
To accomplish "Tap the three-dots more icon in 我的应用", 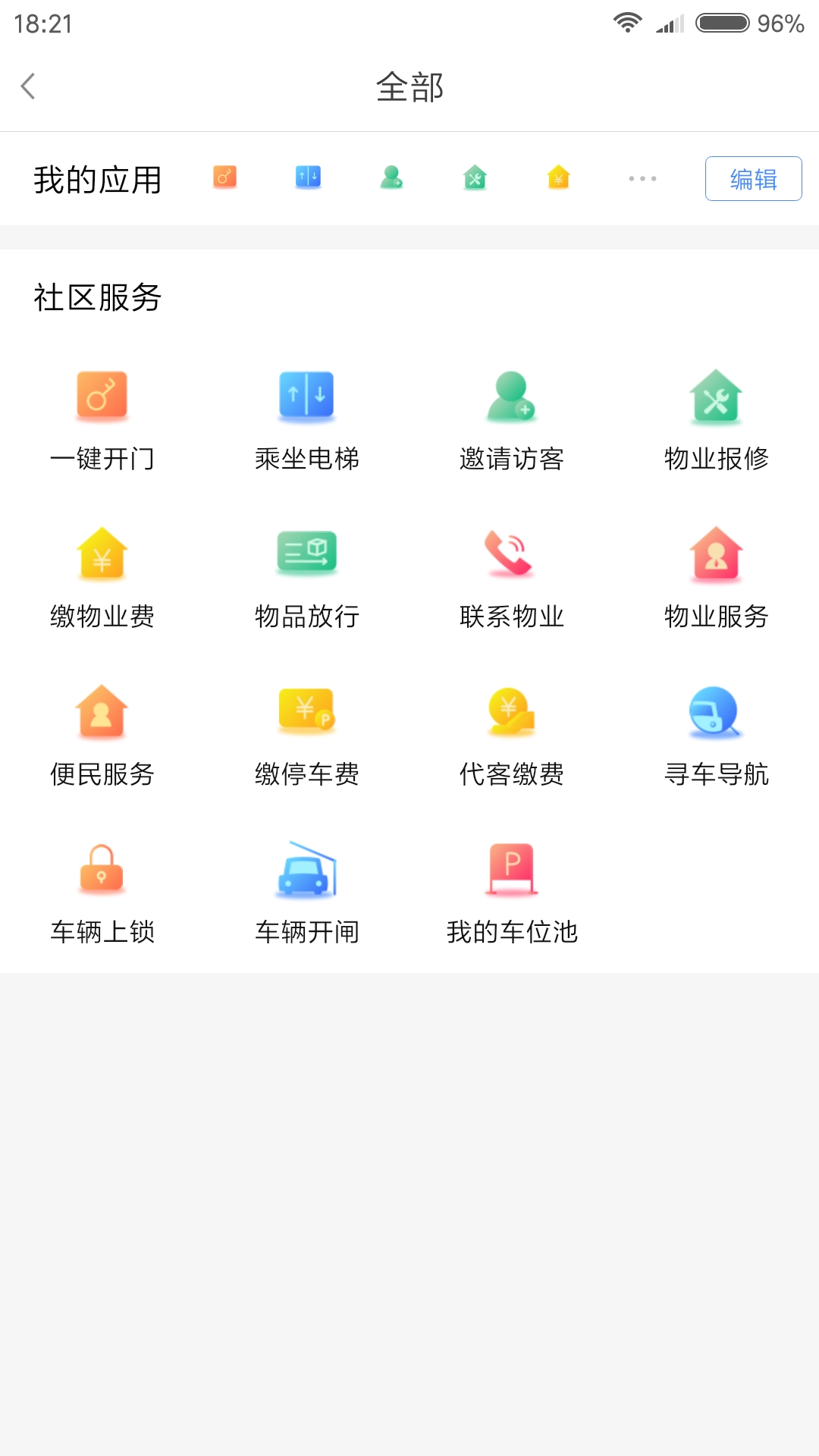I will 642,179.
